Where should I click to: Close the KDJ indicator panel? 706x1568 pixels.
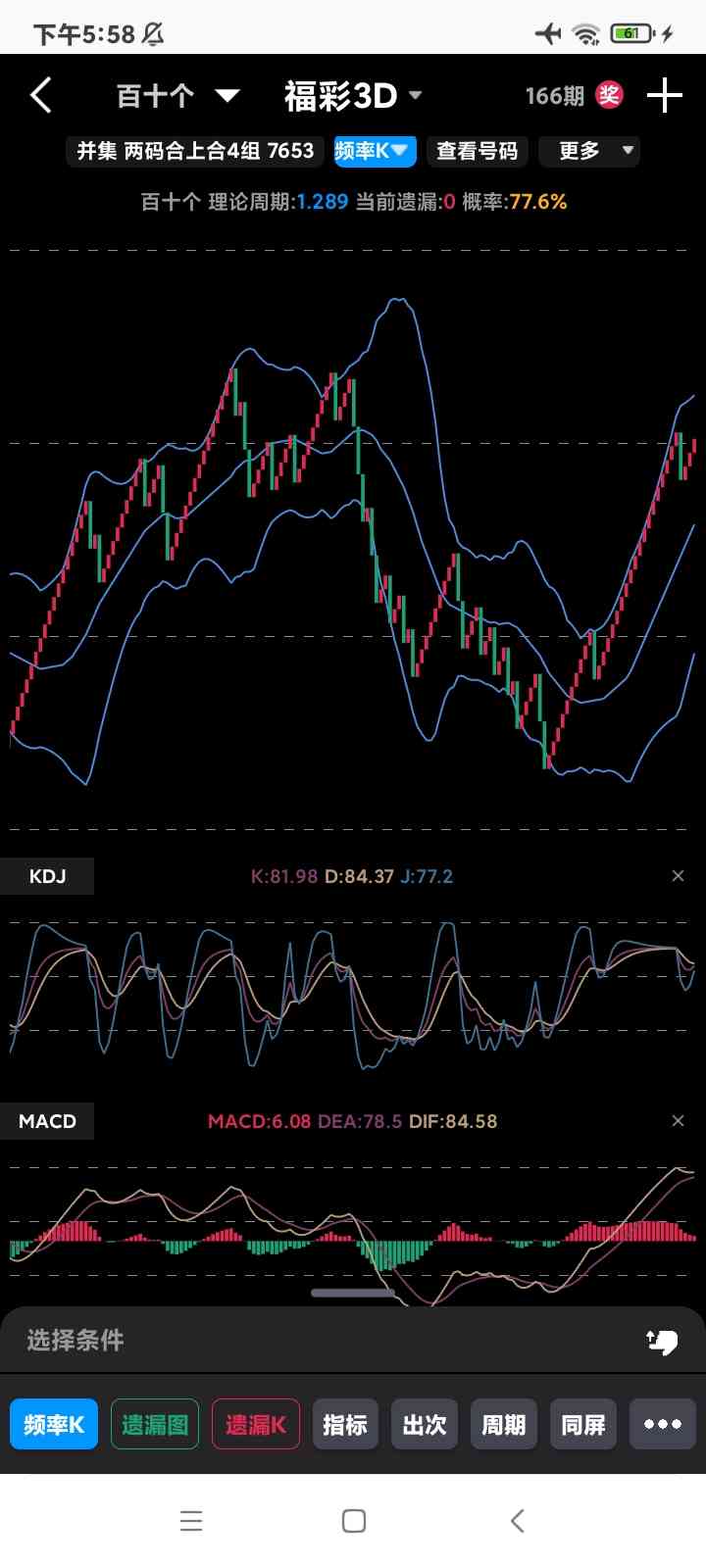coord(678,876)
